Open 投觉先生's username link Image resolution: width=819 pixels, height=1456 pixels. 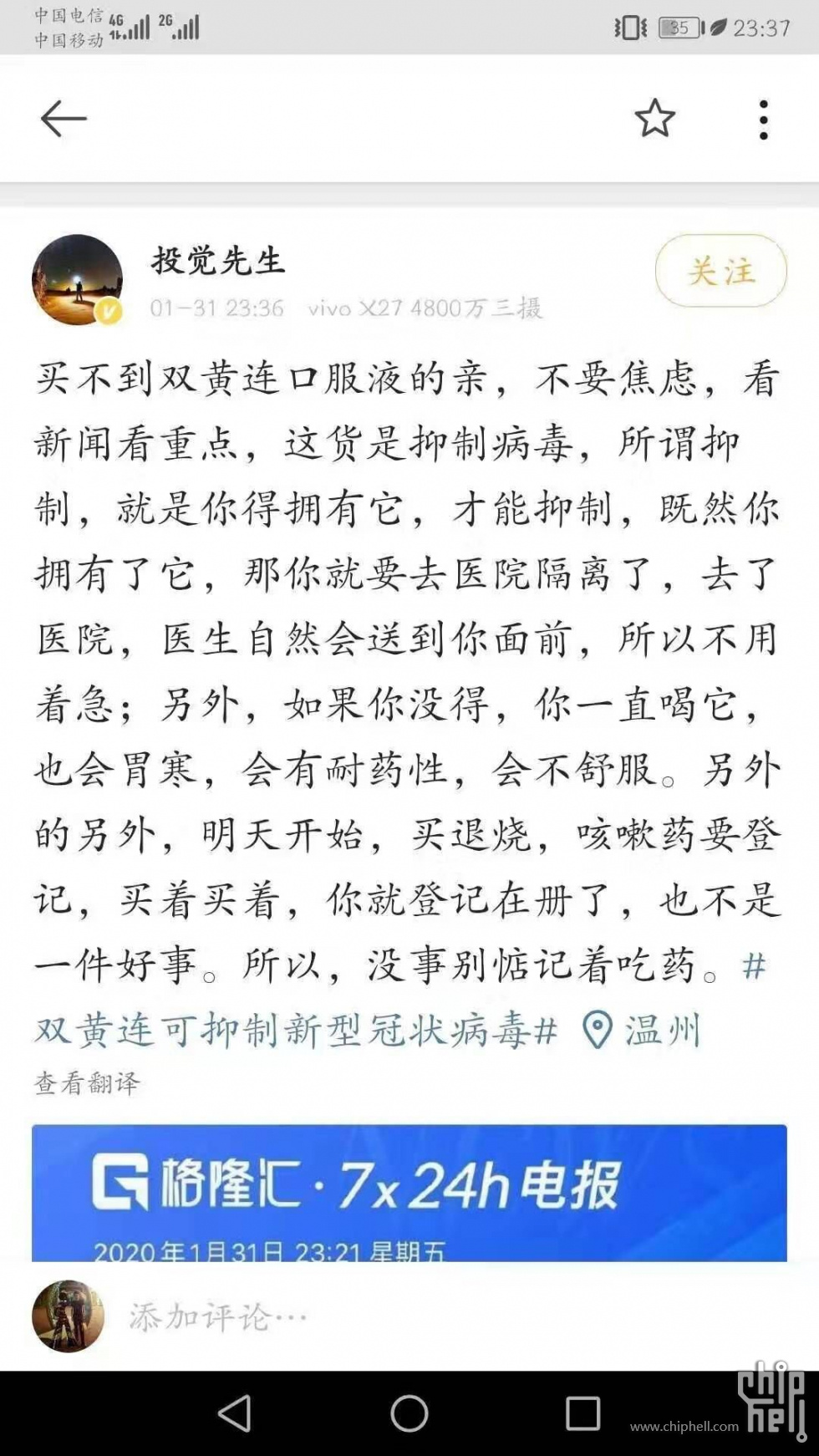(218, 261)
